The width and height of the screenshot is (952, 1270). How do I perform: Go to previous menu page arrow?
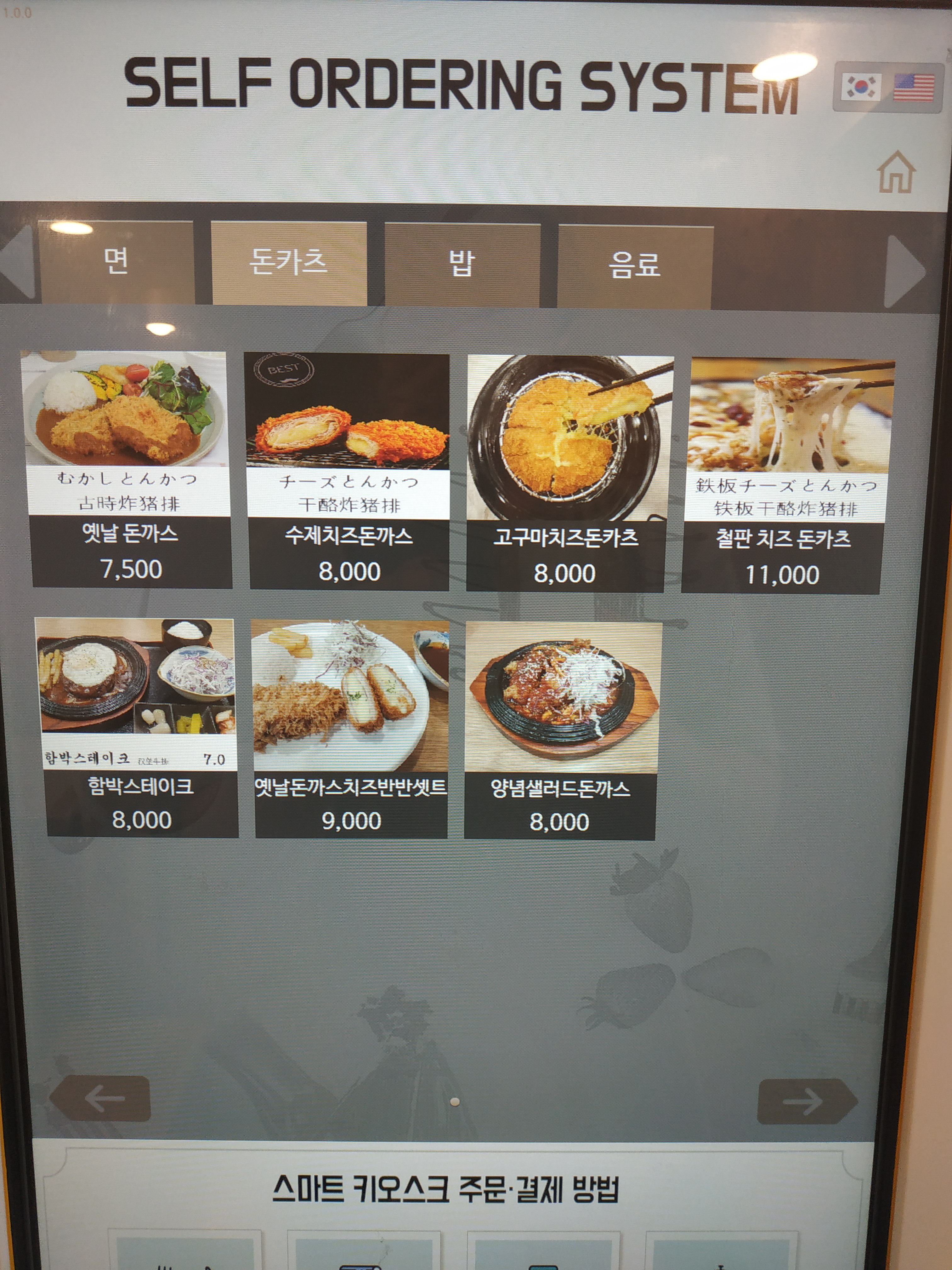tap(102, 1098)
